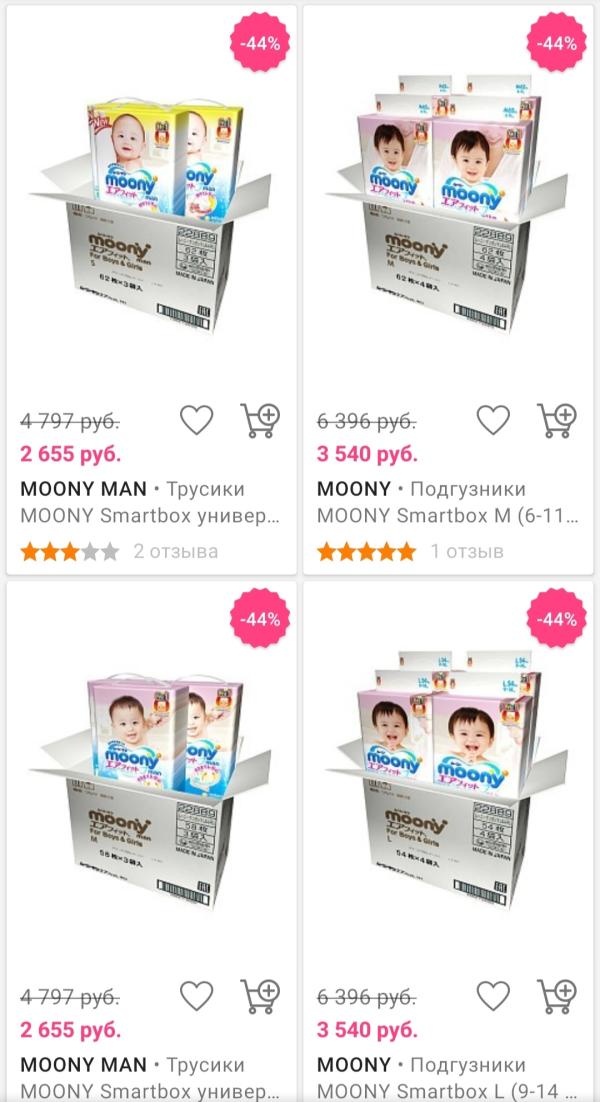Image resolution: width=600 pixels, height=1102 pixels.
Task: Put Moony Man M Smartbox in cart
Action: click(260, 996)
